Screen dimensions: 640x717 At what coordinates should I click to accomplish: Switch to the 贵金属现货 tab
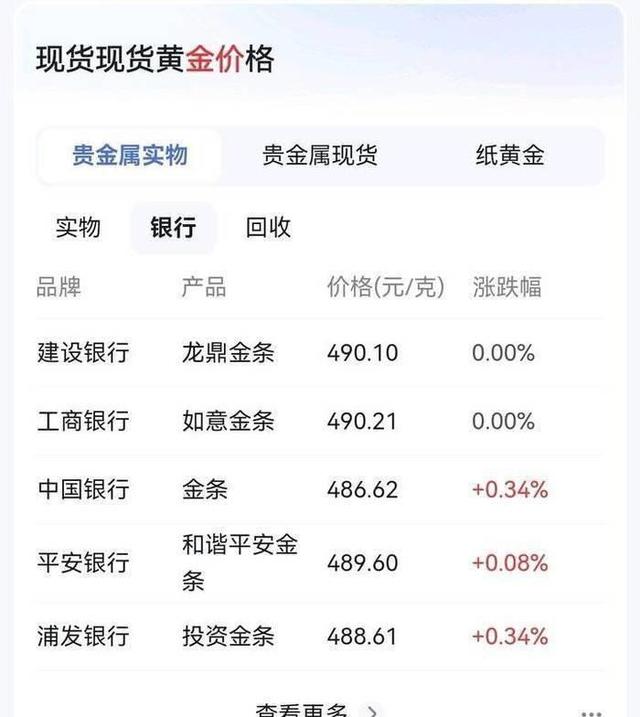coord(319,156)
